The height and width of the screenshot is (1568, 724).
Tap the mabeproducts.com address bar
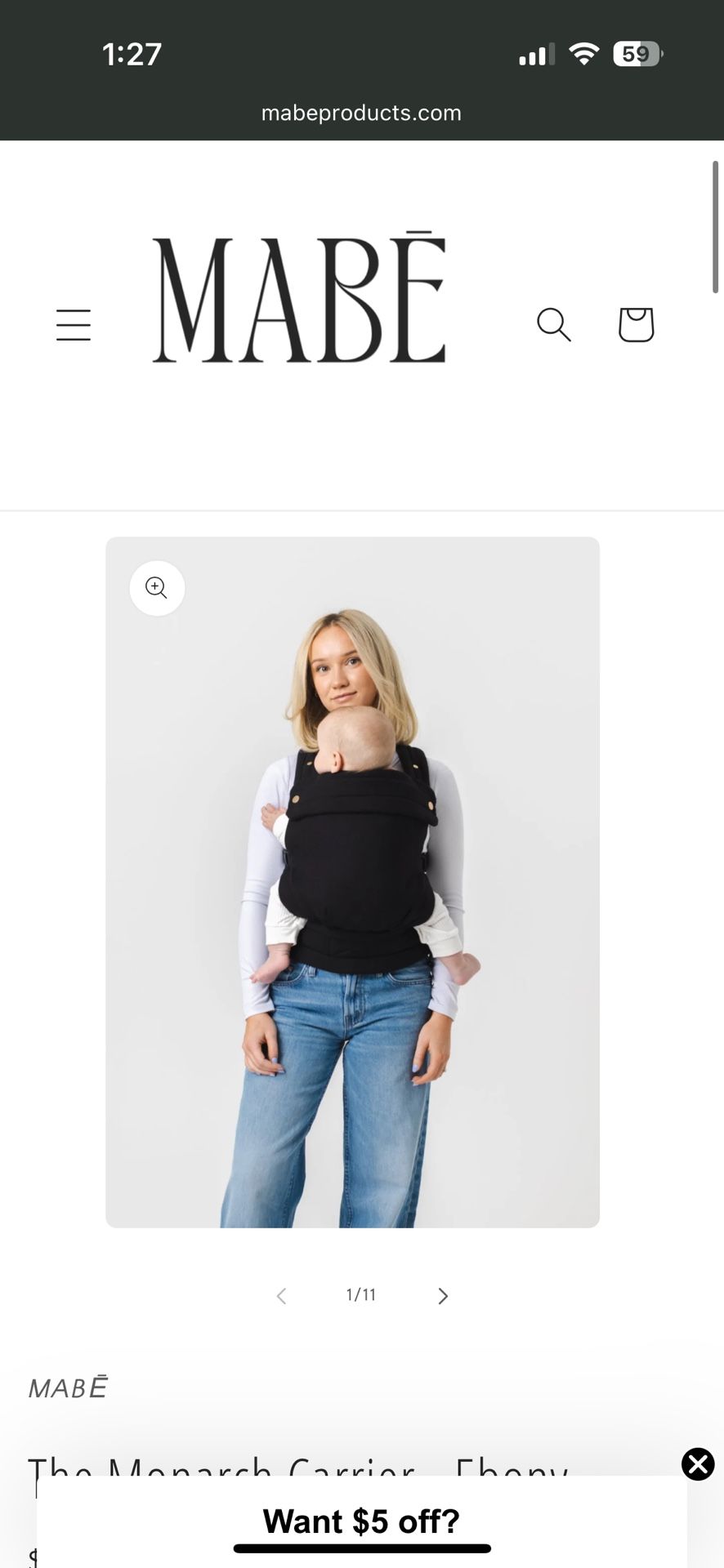point(361,113)
